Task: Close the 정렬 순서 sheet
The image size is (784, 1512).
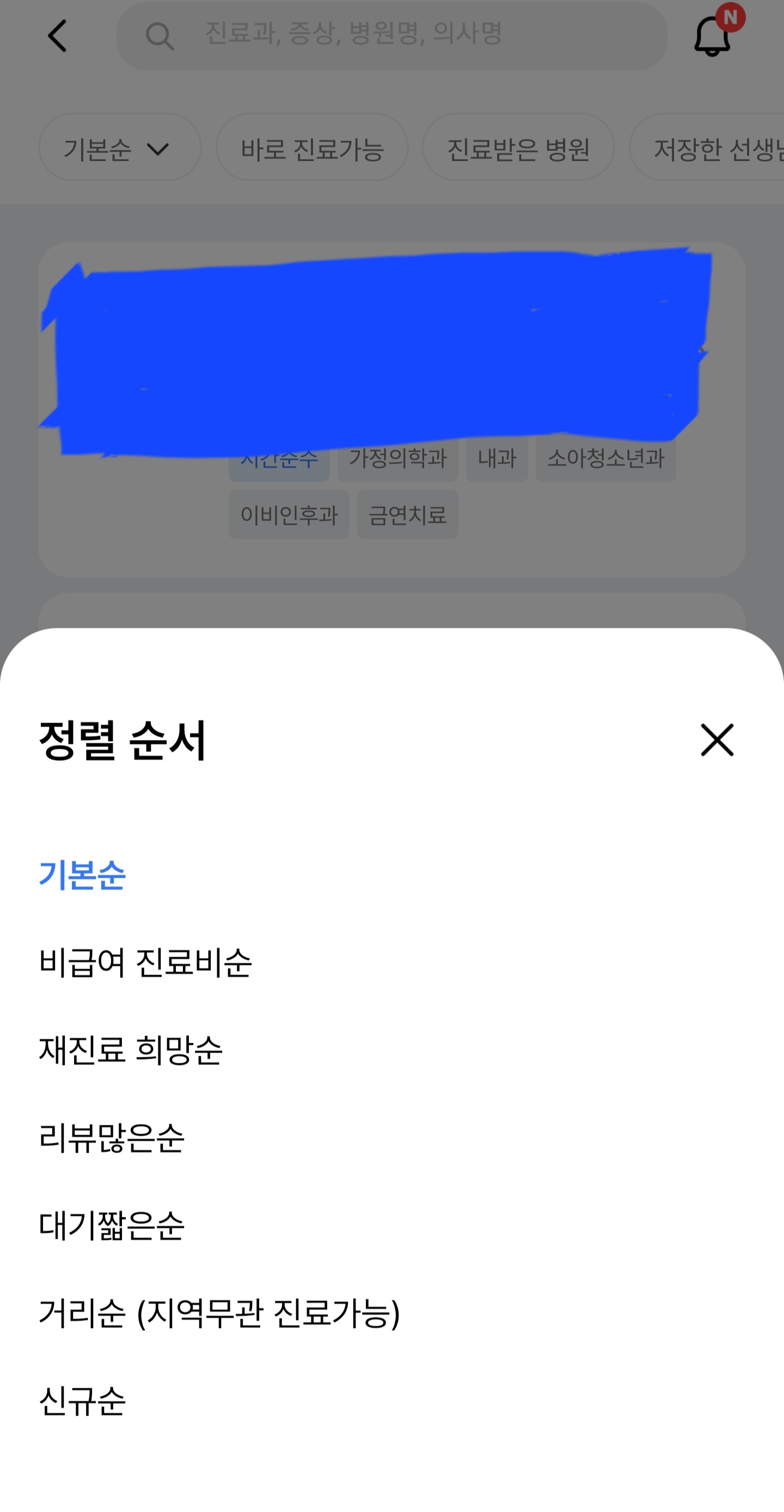Action: coord(717,740)
